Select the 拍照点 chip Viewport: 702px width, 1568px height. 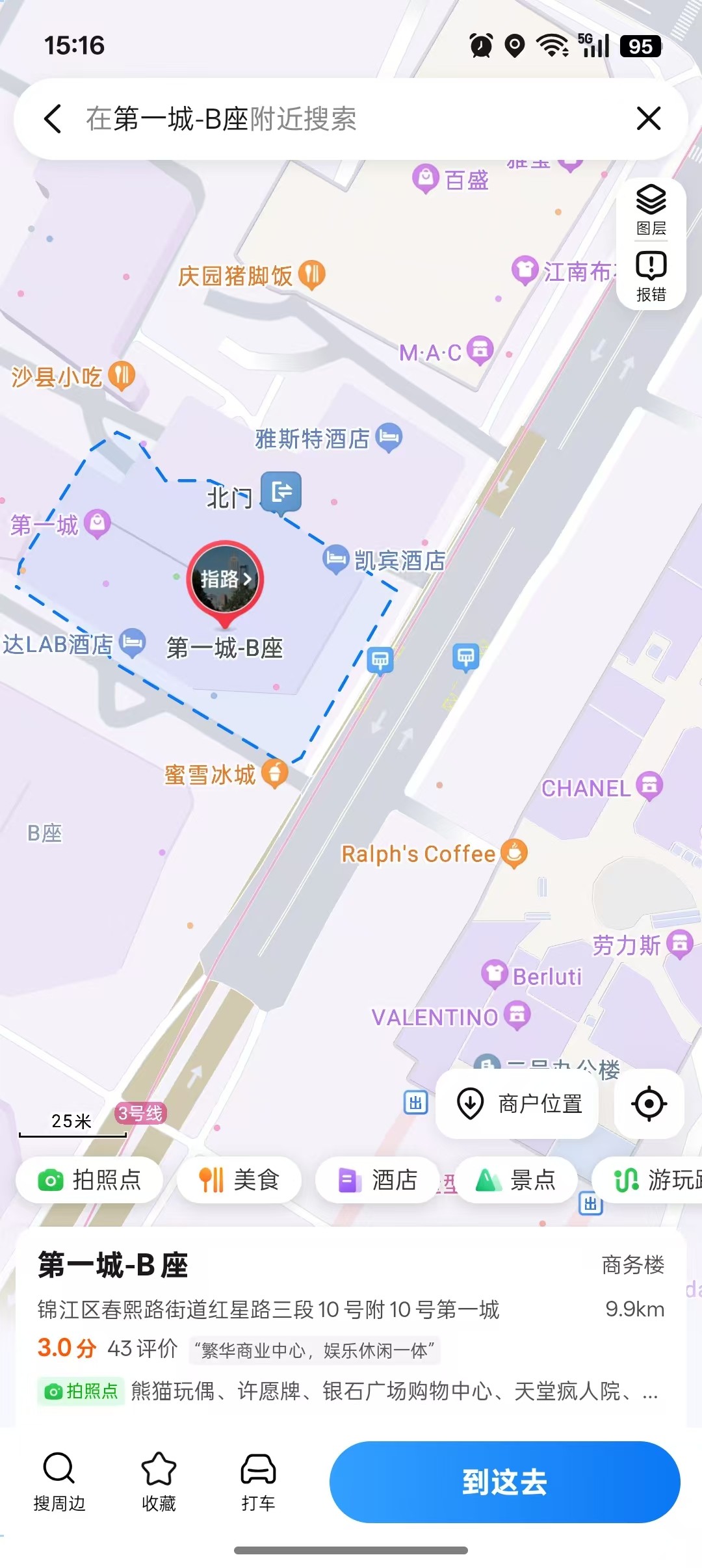[x=90, y=1179]
